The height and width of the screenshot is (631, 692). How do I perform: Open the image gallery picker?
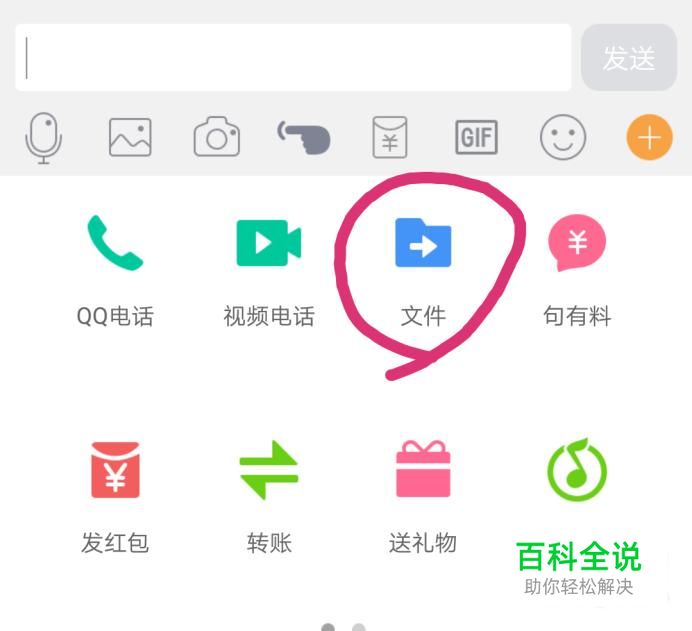tap(130, 137)
